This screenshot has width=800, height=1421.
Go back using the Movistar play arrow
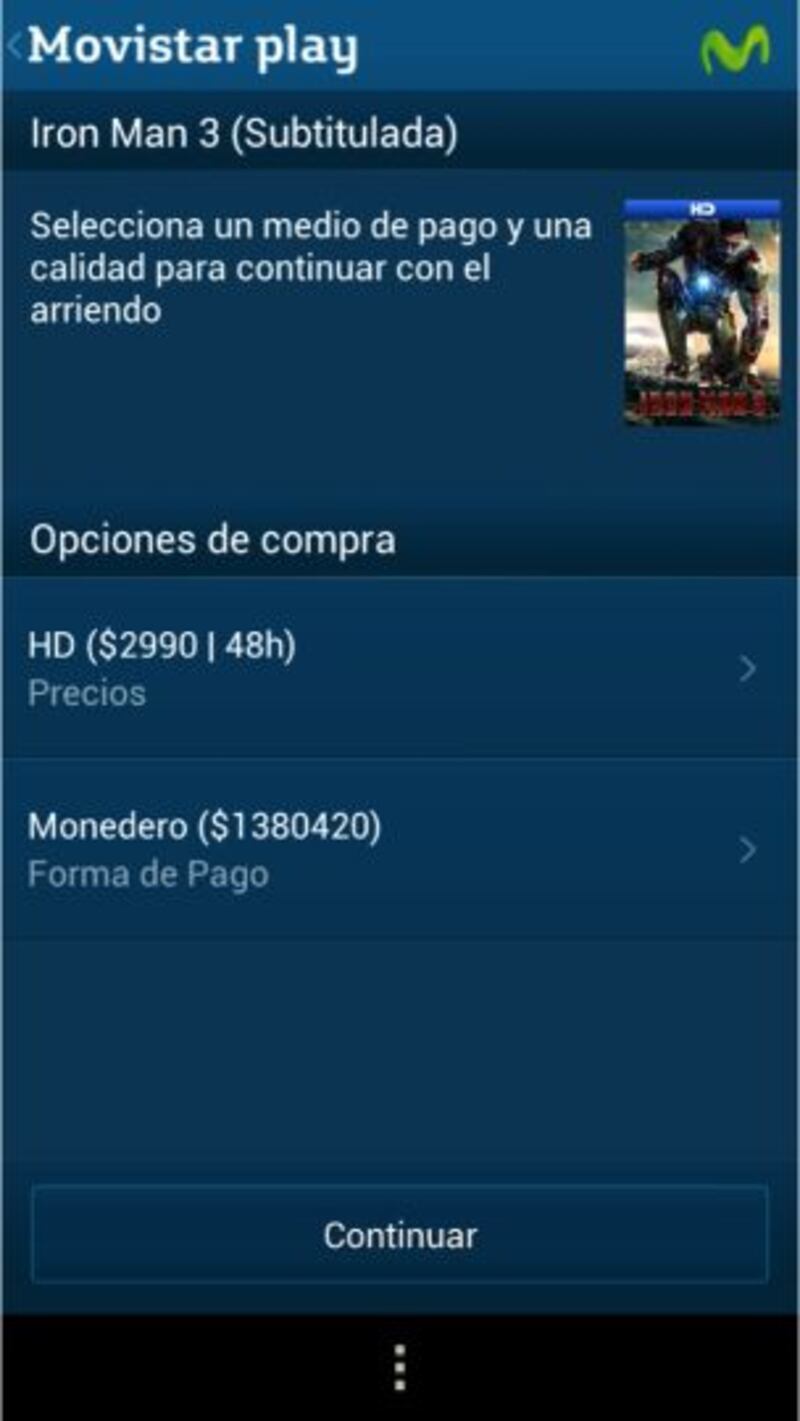click(16, 47)
